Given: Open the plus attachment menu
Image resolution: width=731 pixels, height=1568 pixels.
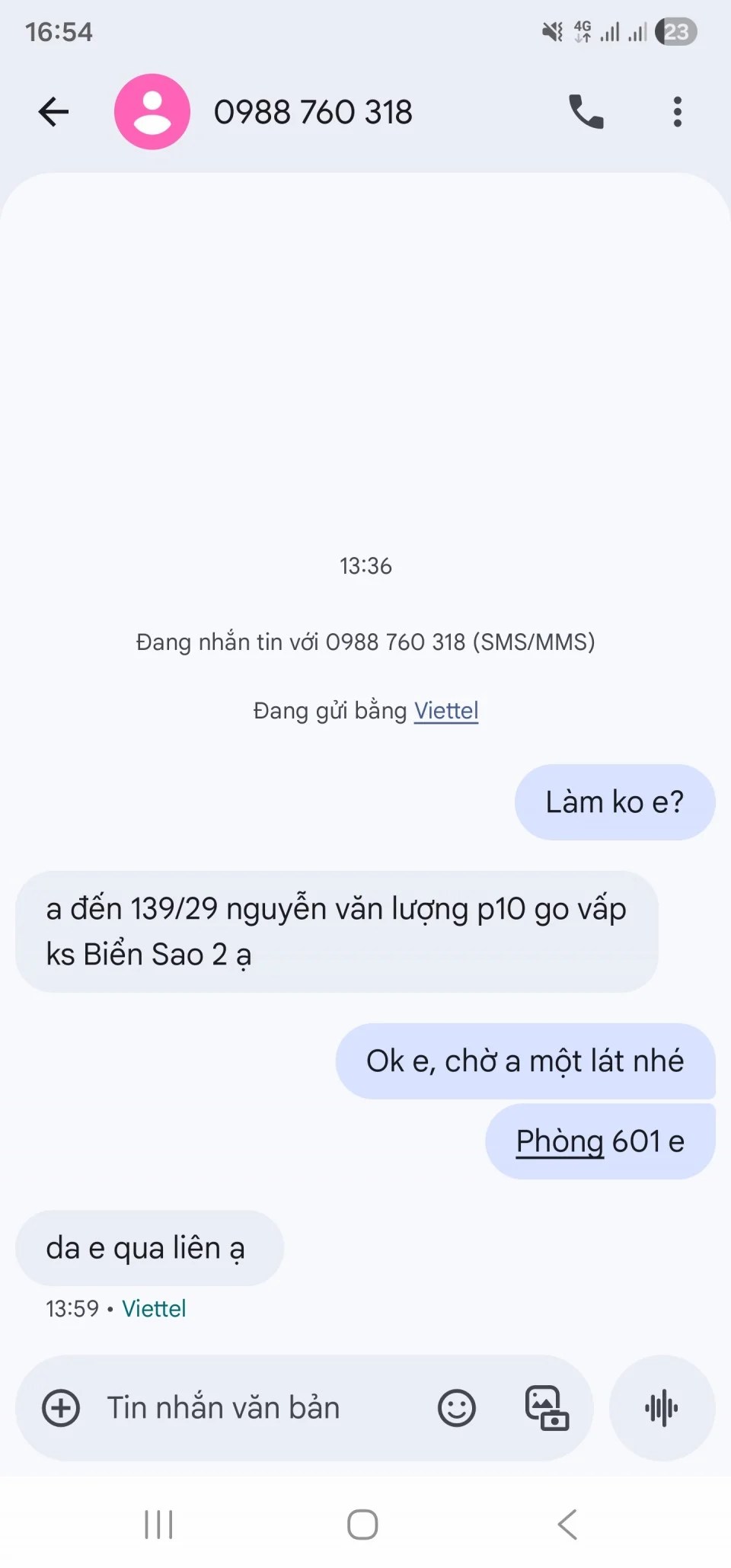Looking at the screenshot, I should (x=61, y=1408).
